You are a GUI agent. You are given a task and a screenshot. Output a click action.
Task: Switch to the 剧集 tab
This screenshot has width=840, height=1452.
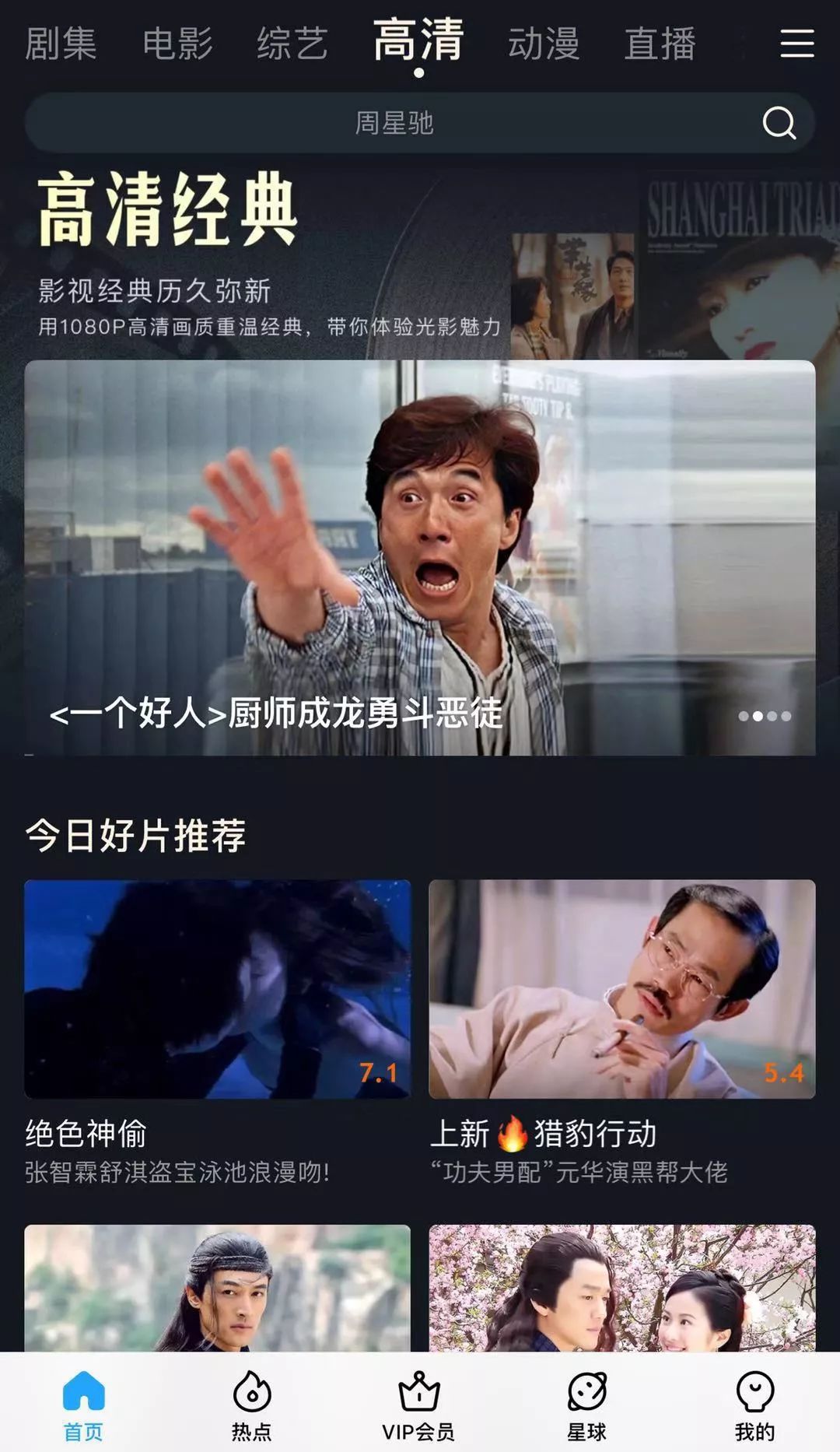click(61, 44)
